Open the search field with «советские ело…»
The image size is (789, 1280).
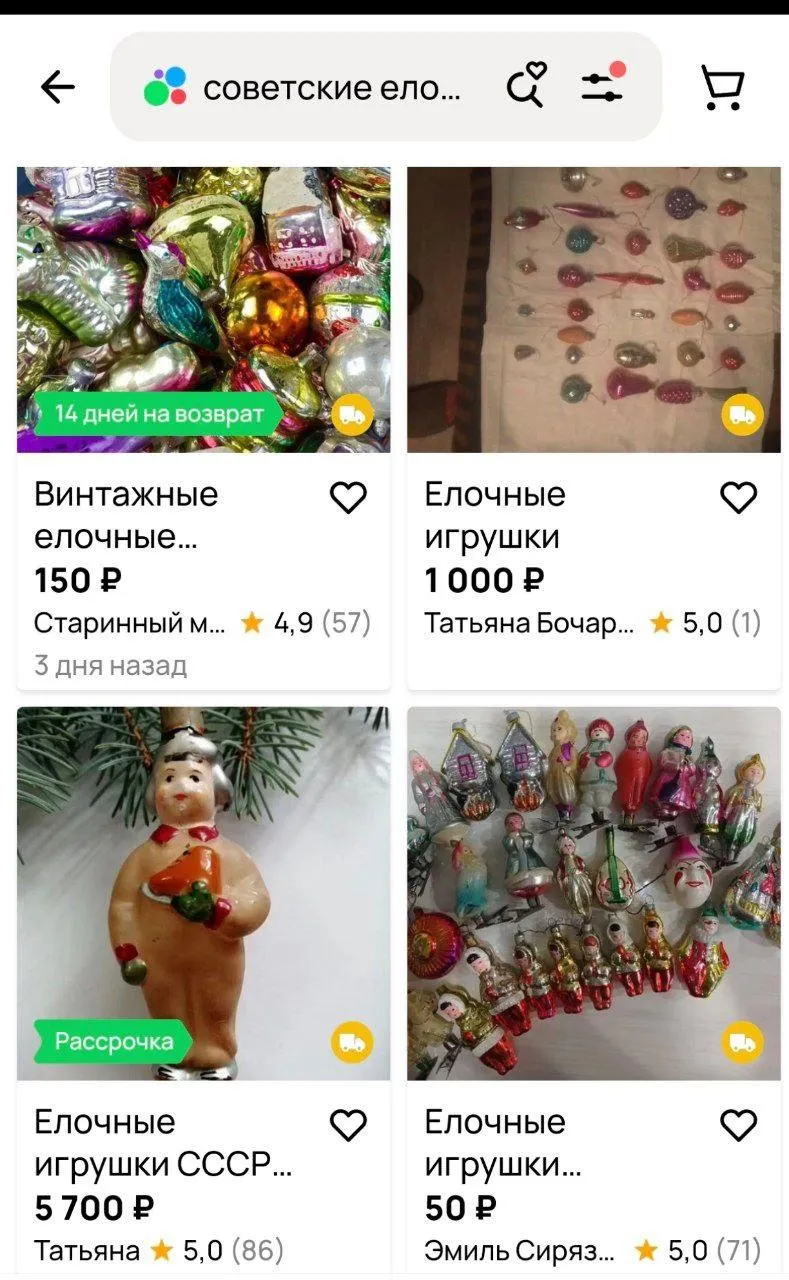(x=330, y=88)
